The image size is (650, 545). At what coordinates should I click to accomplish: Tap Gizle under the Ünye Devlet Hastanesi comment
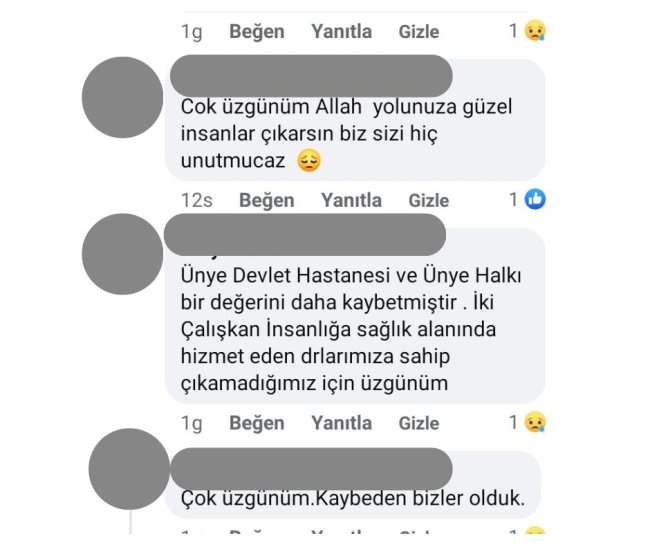point(419,423)
